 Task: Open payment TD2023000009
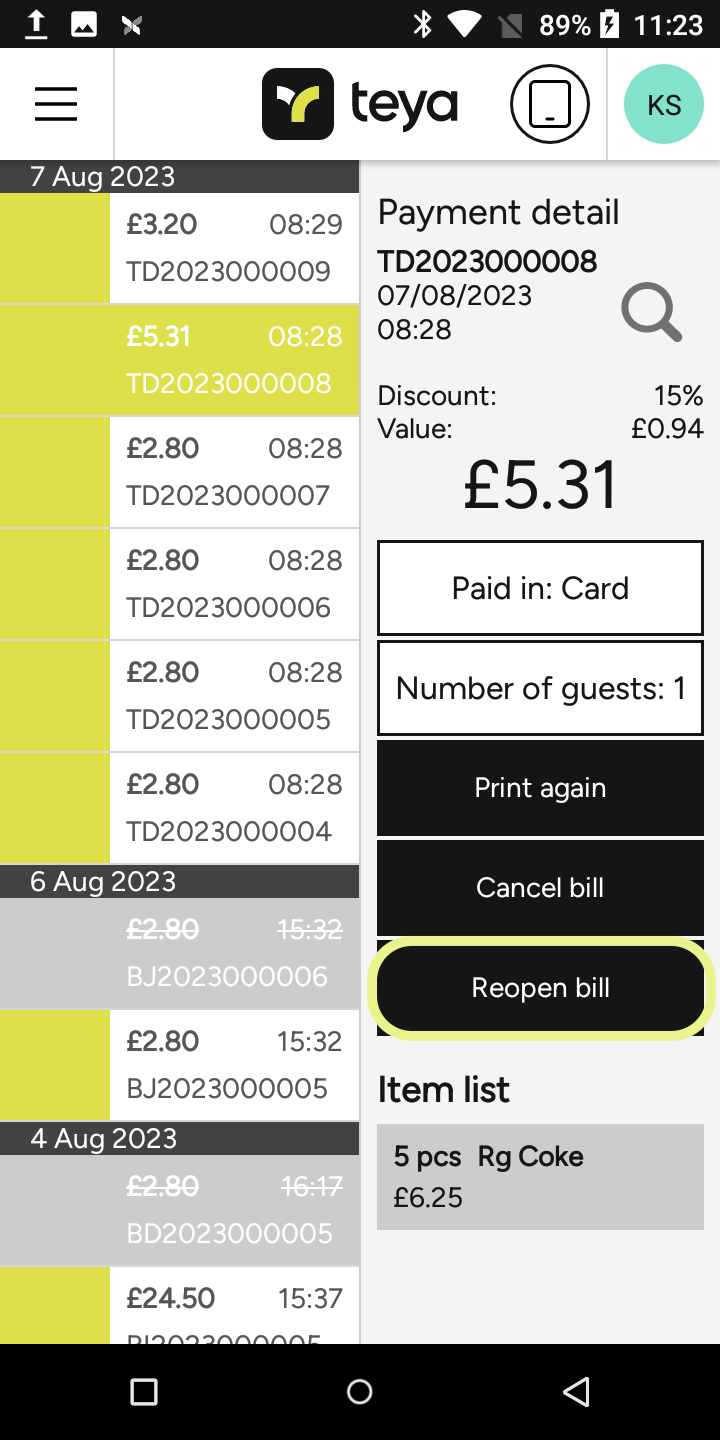[x=180, y=248]
